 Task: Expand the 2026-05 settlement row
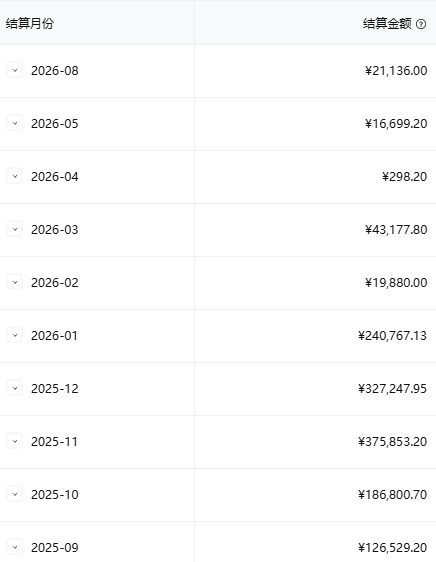pyautogui.click(x=15, y=123)
